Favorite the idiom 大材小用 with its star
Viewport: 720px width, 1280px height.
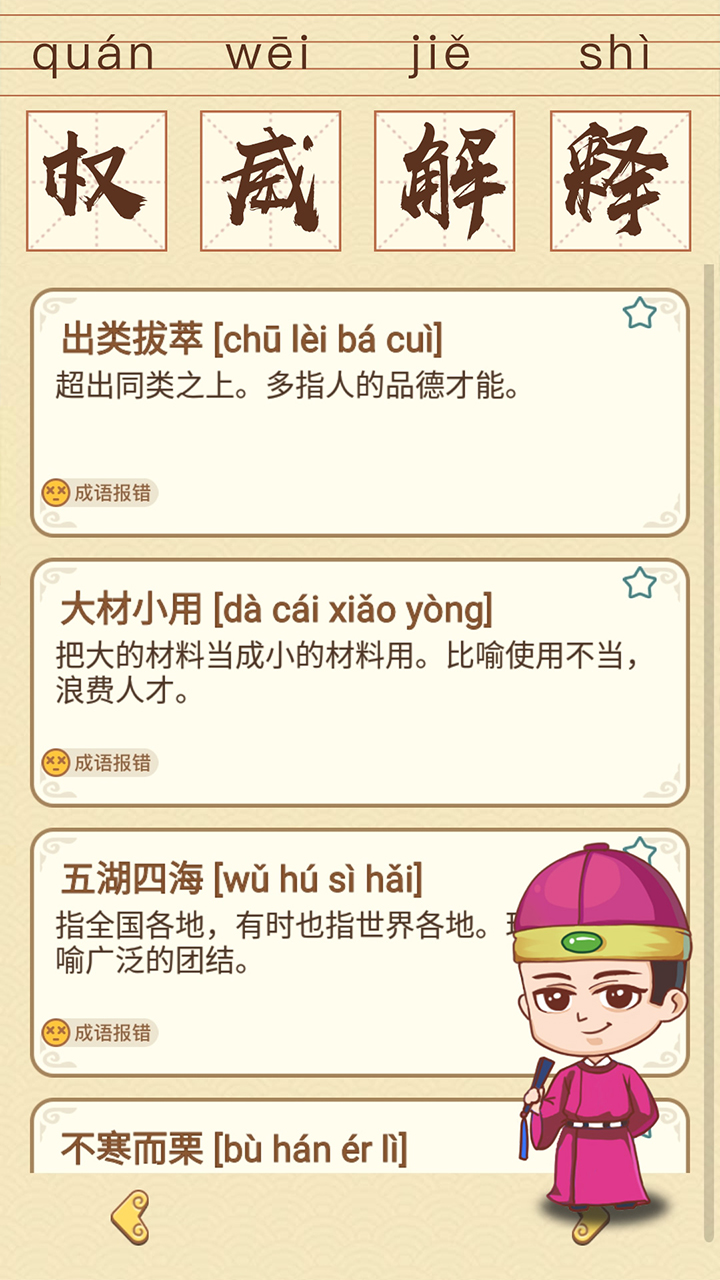pyautogui.click(x=639, y=583)
